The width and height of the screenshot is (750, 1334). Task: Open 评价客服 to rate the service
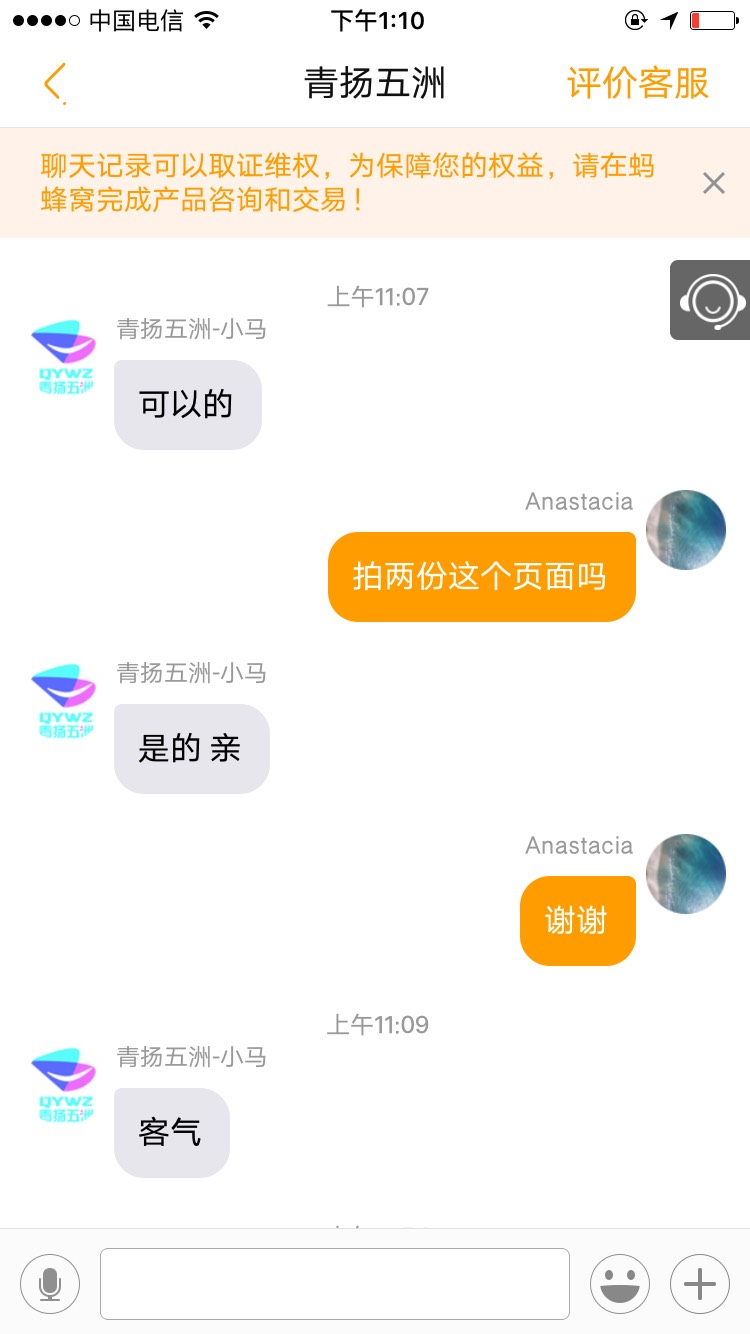coord(638,83)
